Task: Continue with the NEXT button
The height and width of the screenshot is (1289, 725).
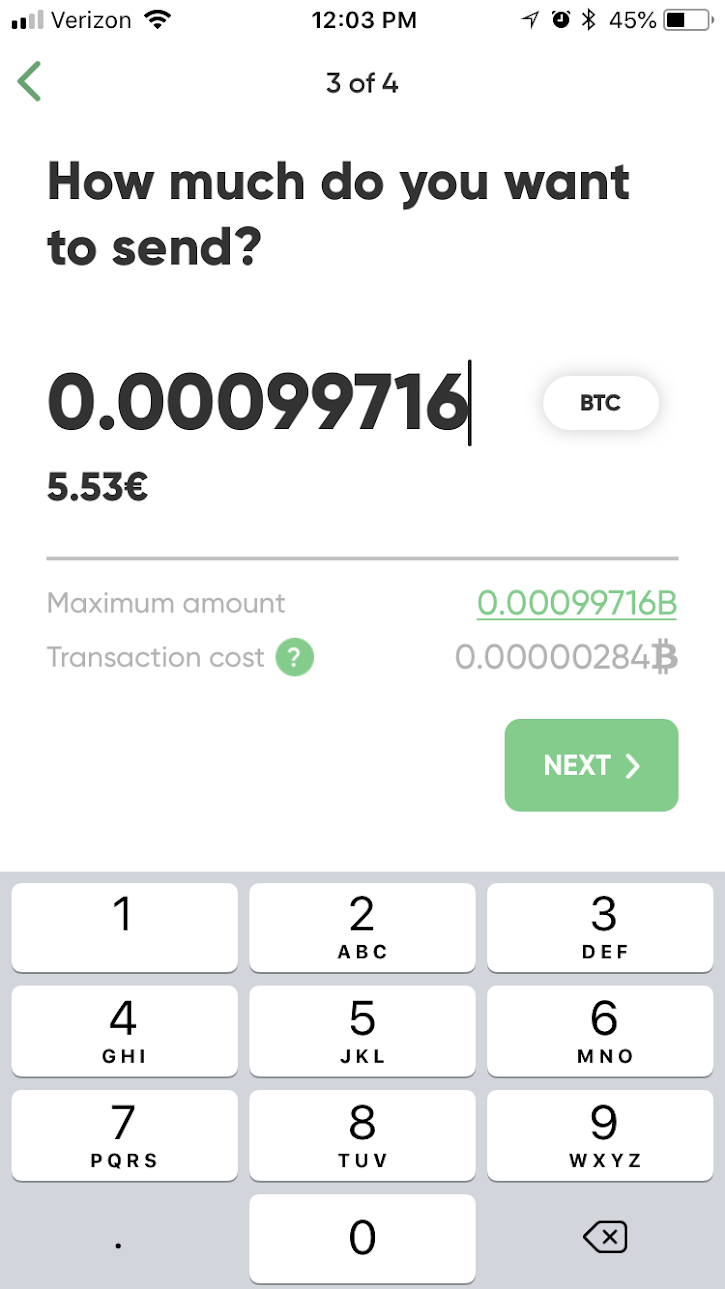Action: (x=592, y=765)
